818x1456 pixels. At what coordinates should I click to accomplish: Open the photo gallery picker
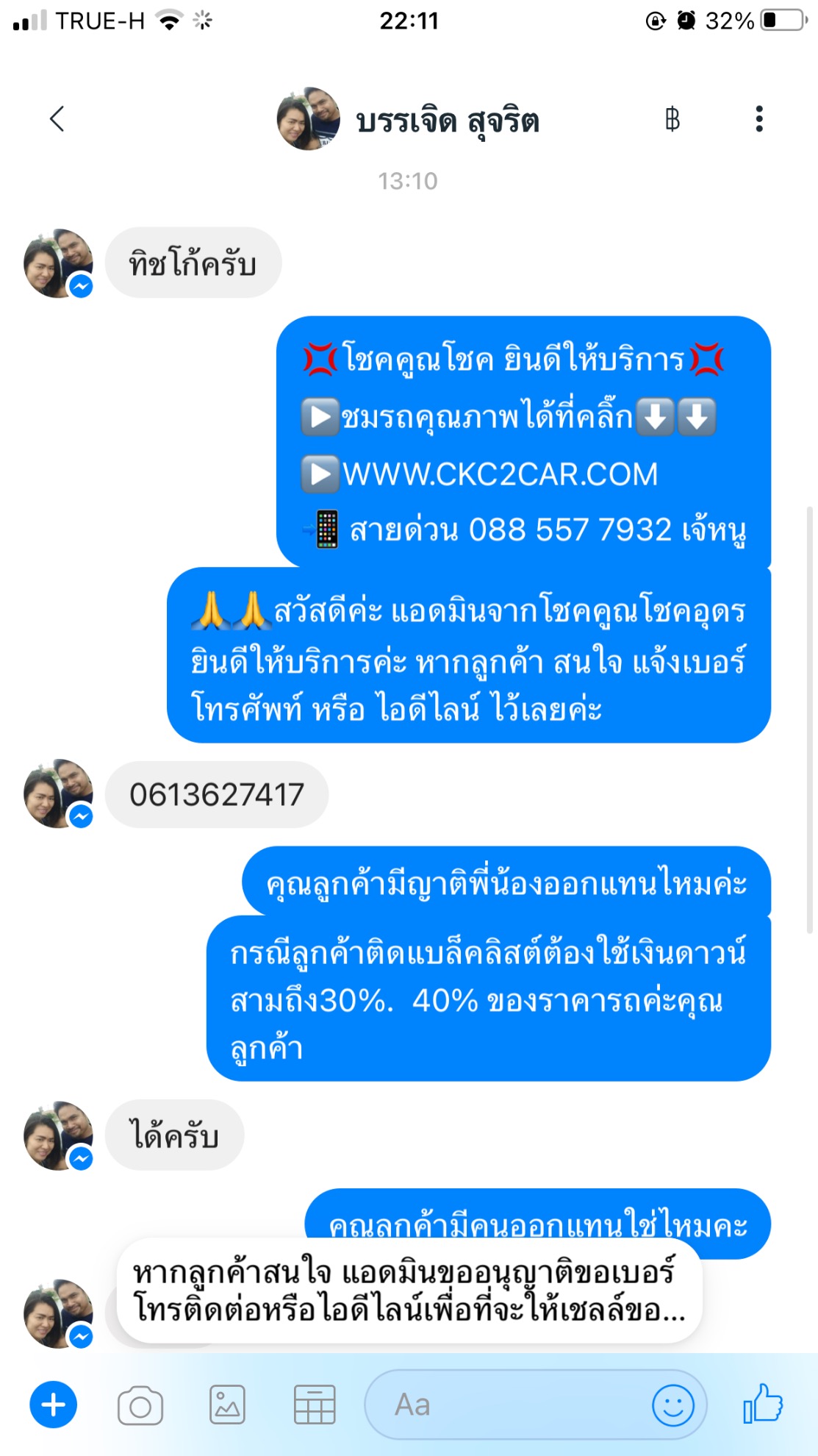(x=228, y=1405)
